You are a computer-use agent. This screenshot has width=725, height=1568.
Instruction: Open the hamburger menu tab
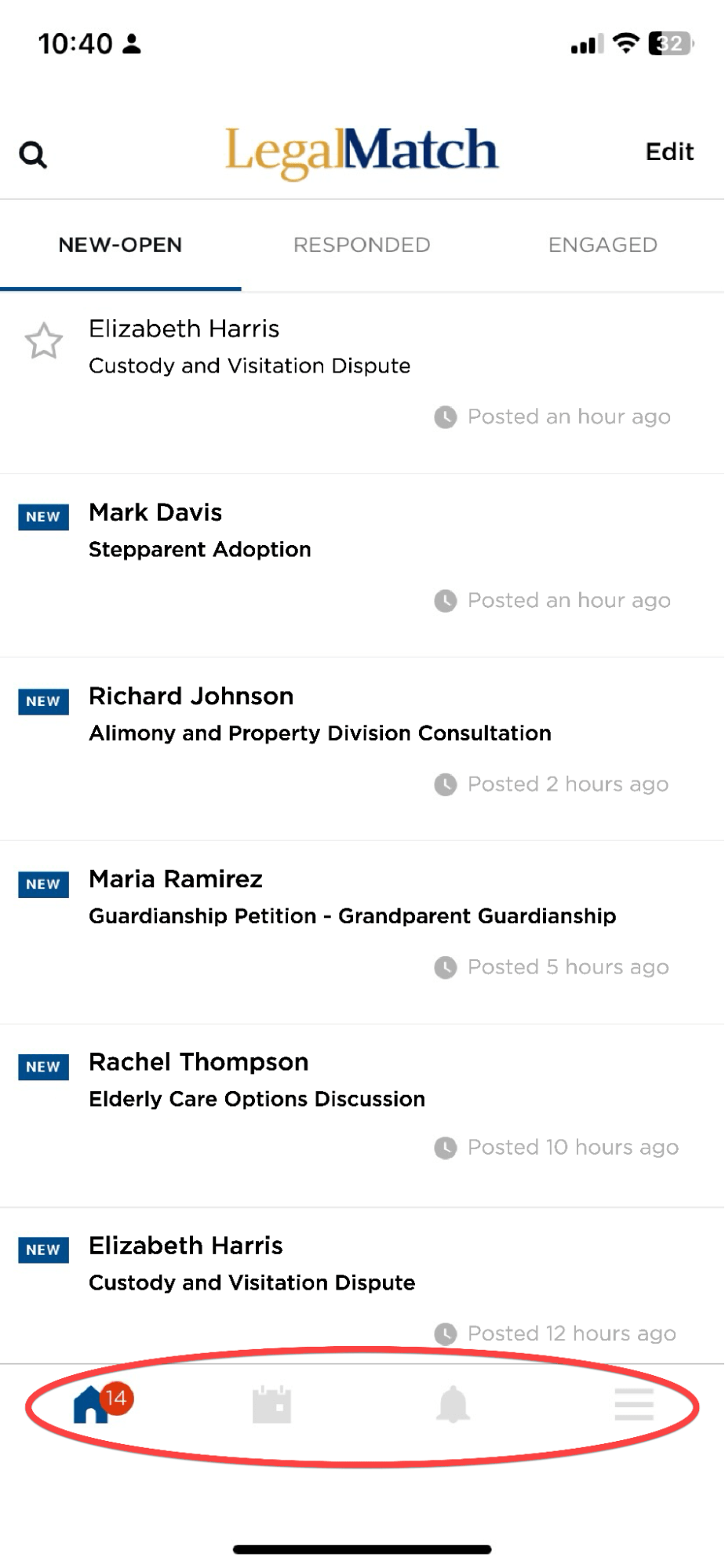634,1404
